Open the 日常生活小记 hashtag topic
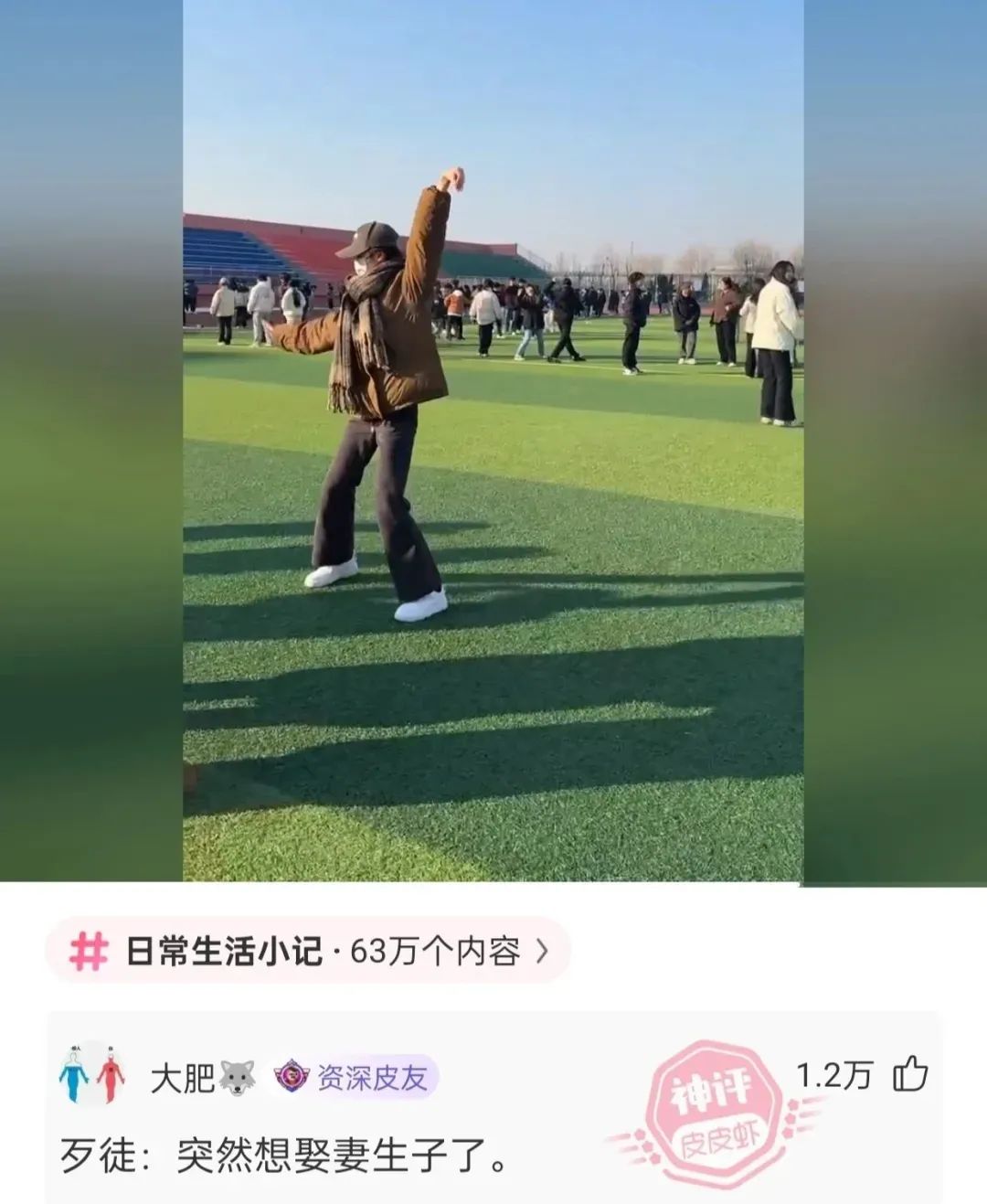Viewport: 987px width, 1204px height. (x=309, y=952)
